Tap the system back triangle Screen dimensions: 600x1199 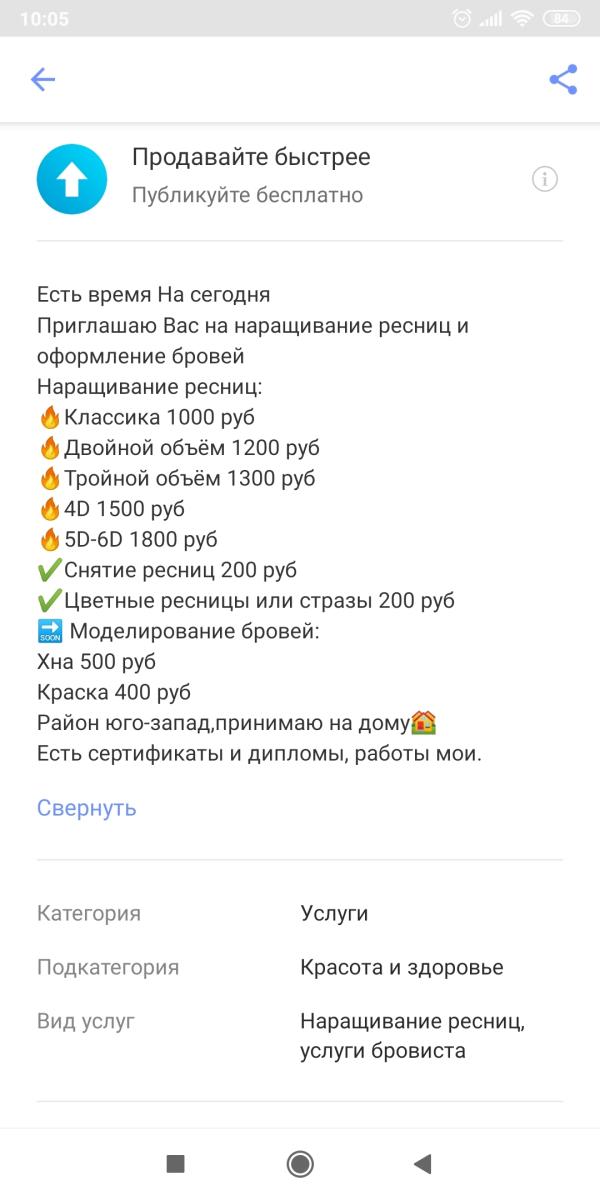[x=422, y=1163]
